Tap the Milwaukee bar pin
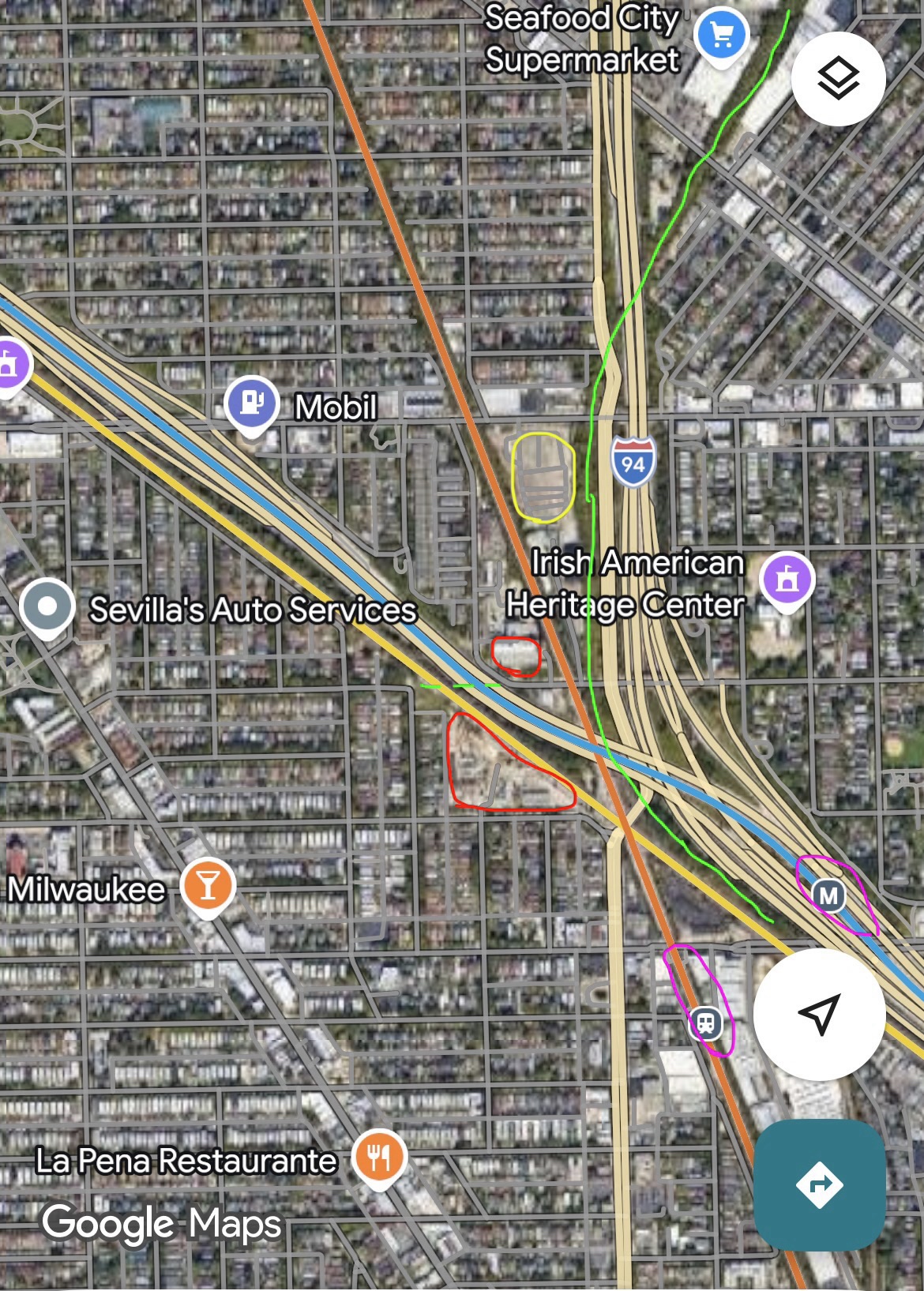 point(208,885)
